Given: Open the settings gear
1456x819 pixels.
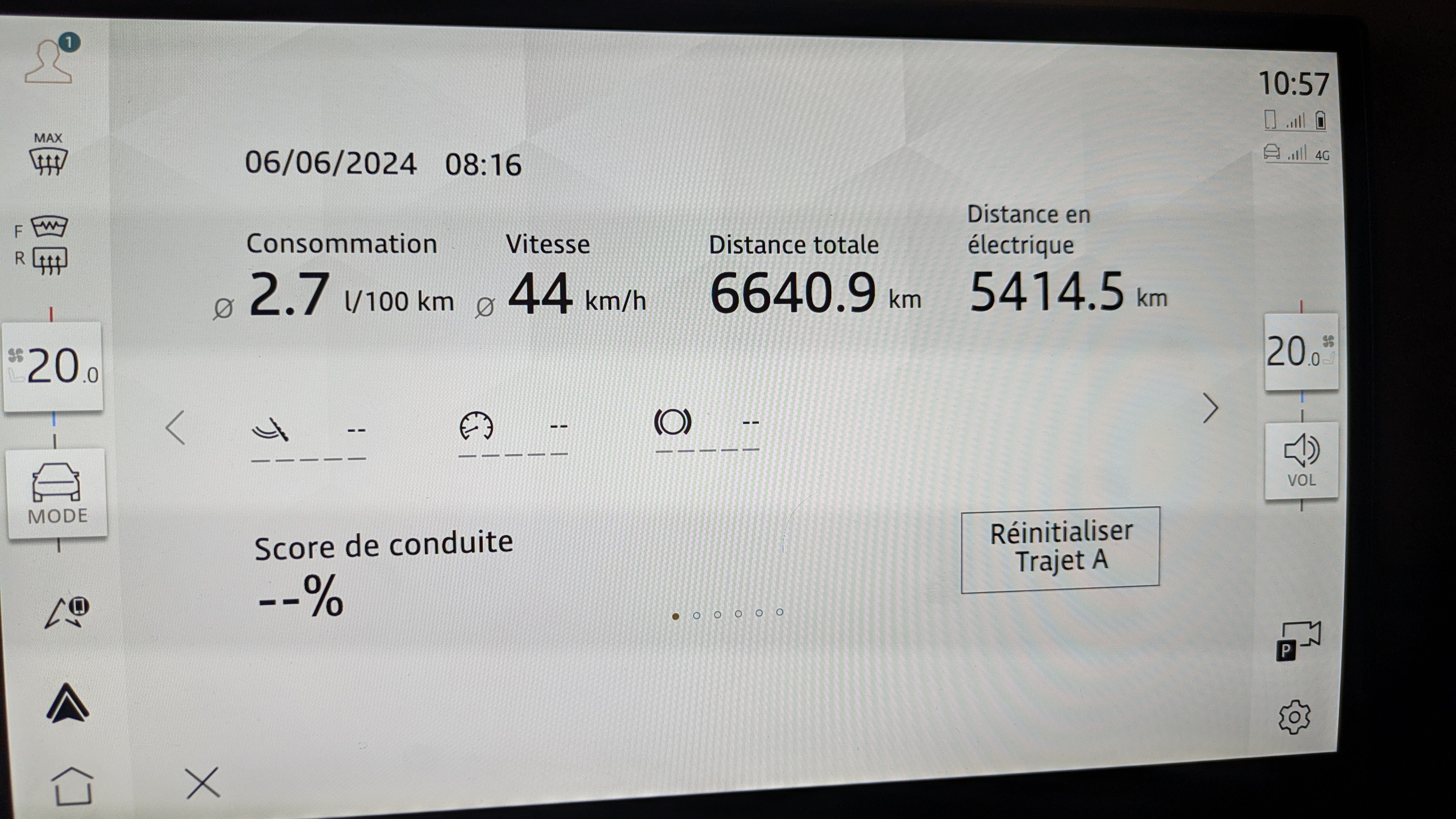Looking at the screenshot, I should click(1294, 717).
